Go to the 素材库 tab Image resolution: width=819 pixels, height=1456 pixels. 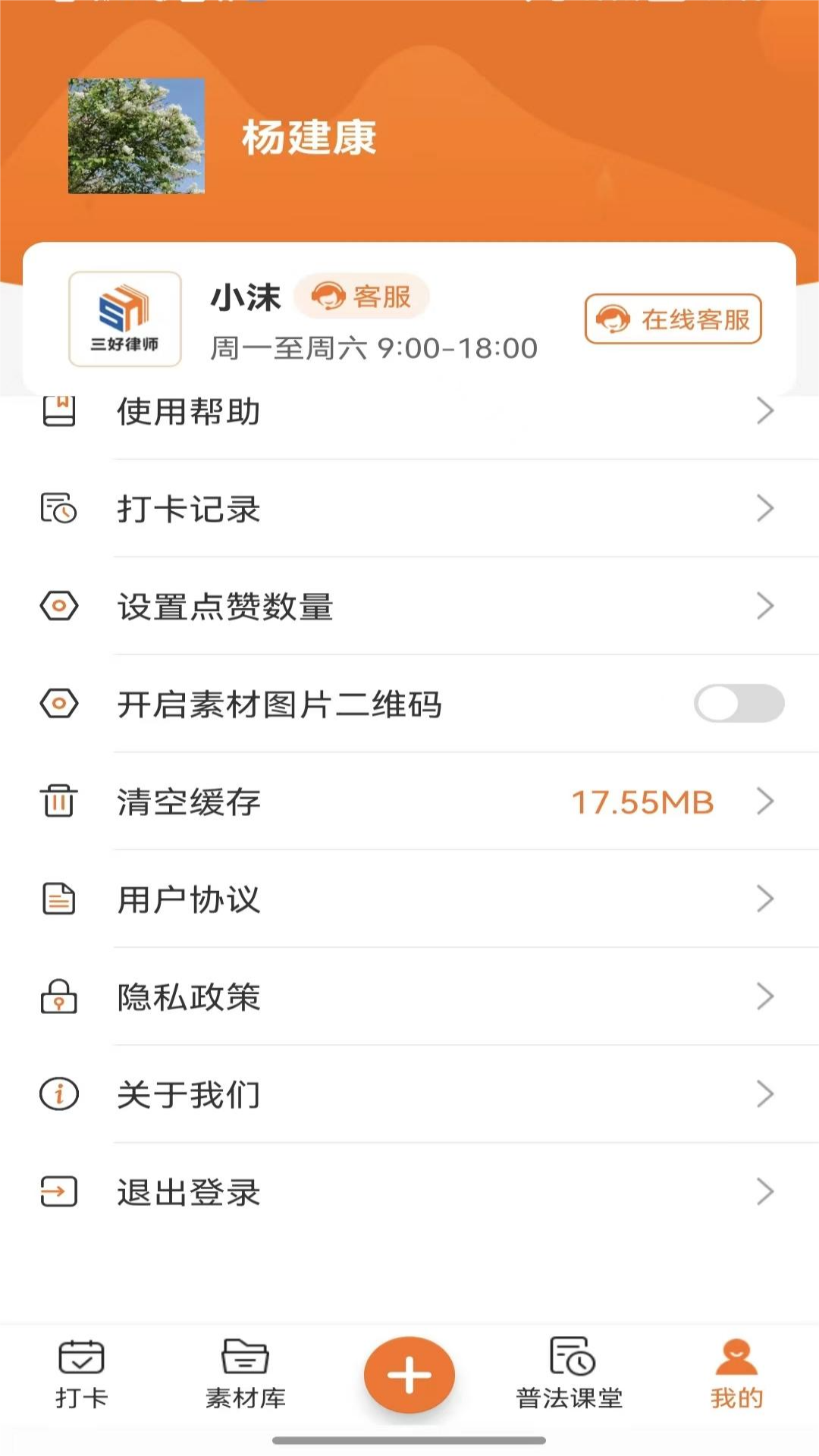(x=245, y=1375)
